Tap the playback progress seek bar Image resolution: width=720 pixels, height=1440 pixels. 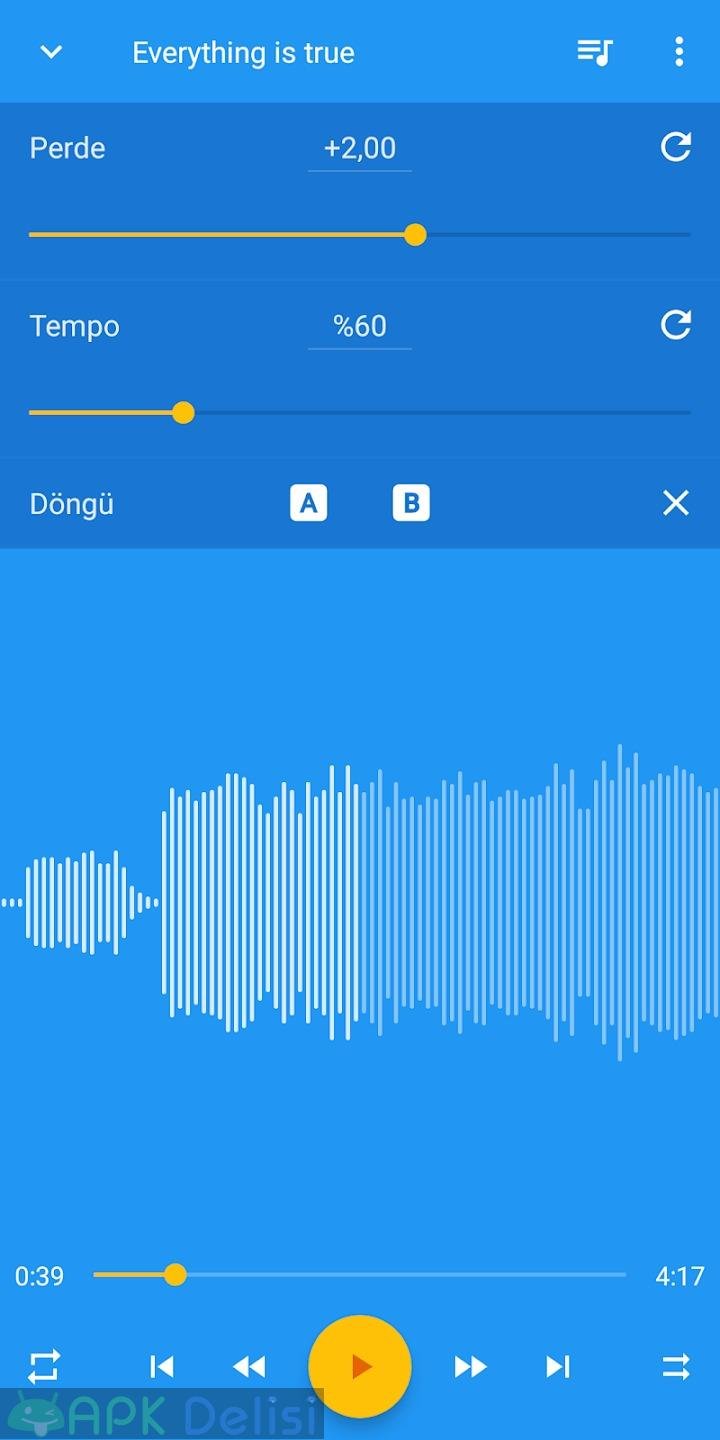coord(360,1275)
